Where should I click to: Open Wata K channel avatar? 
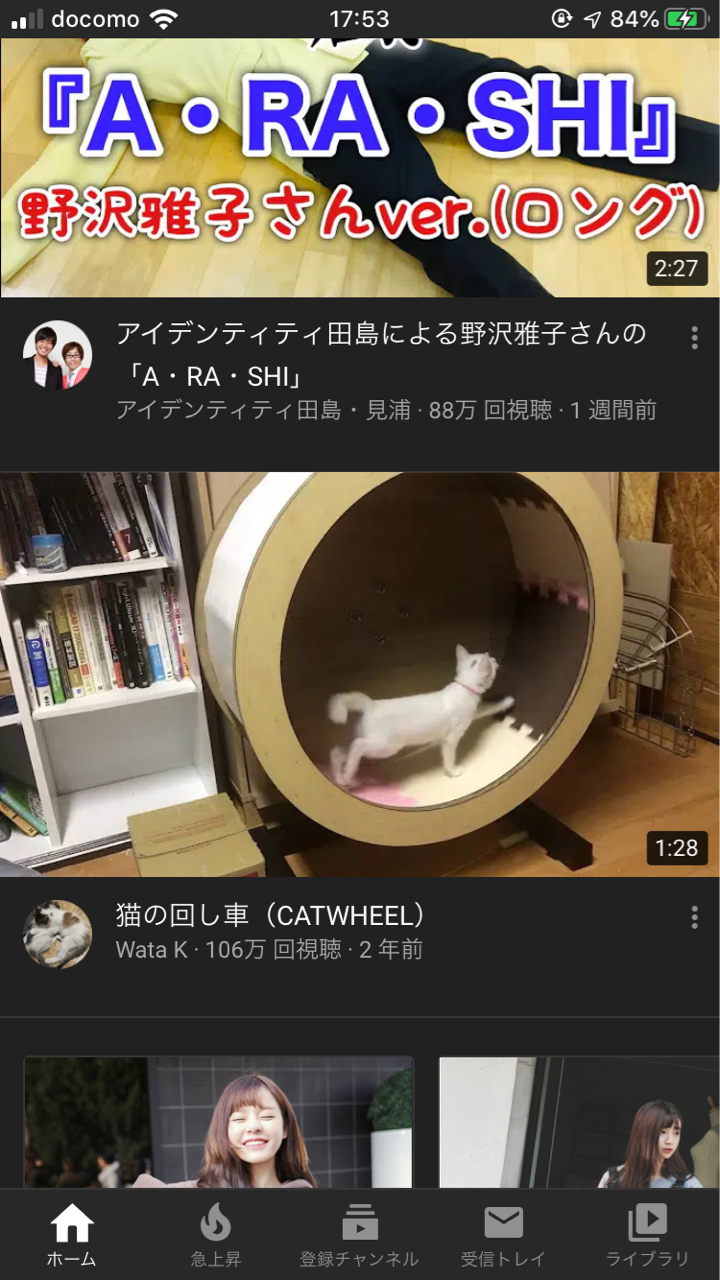click(58, 933)
